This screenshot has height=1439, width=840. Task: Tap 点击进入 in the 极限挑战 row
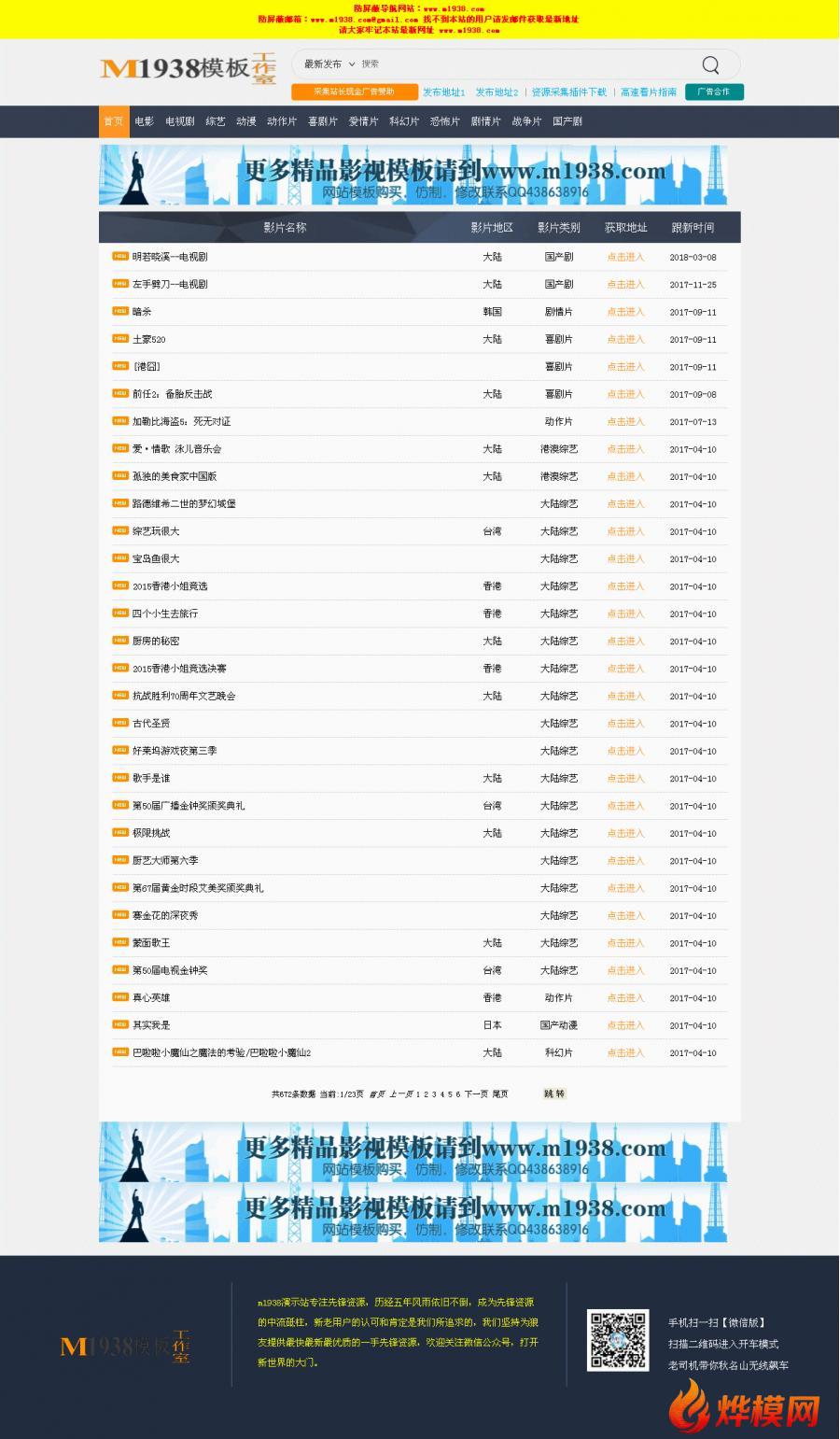pos(625,834)
